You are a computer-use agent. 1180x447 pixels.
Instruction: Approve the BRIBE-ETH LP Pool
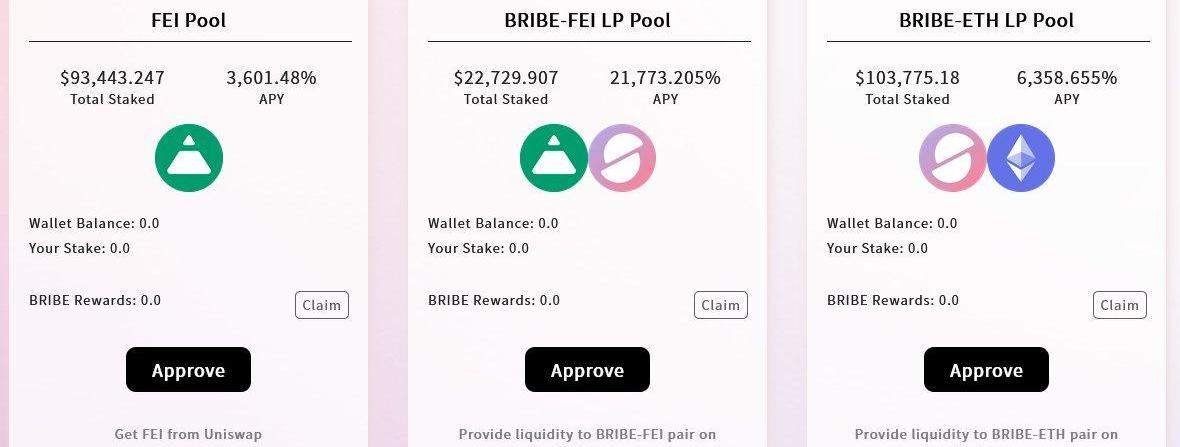(986, 370)
